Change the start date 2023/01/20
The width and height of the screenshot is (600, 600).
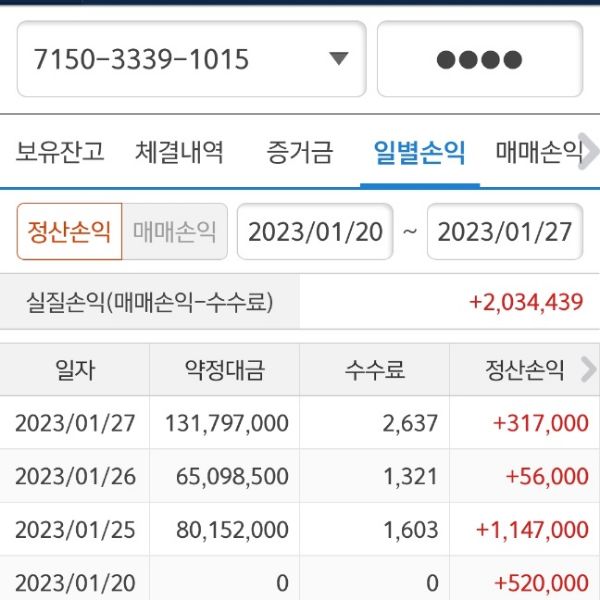315,232
